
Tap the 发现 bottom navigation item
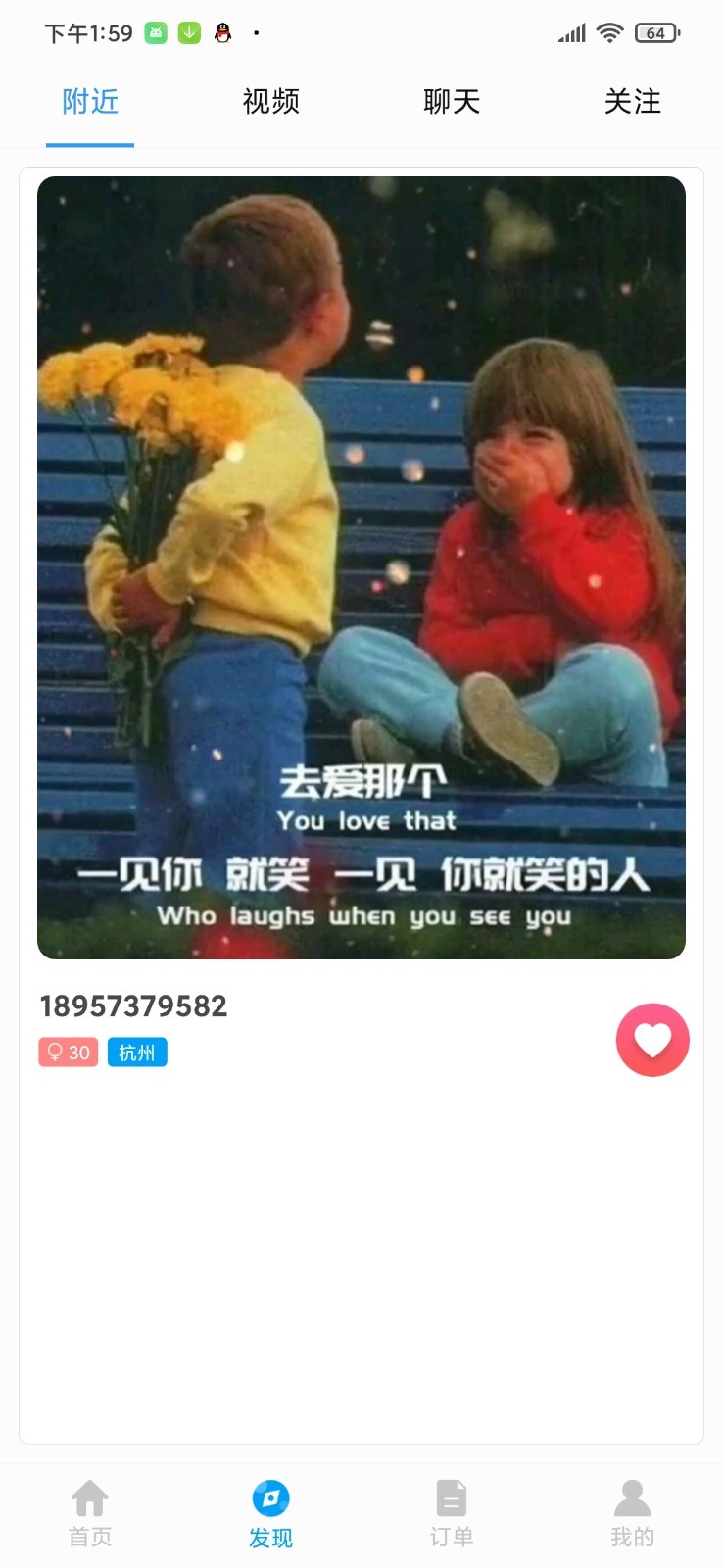click(271, 1514)
